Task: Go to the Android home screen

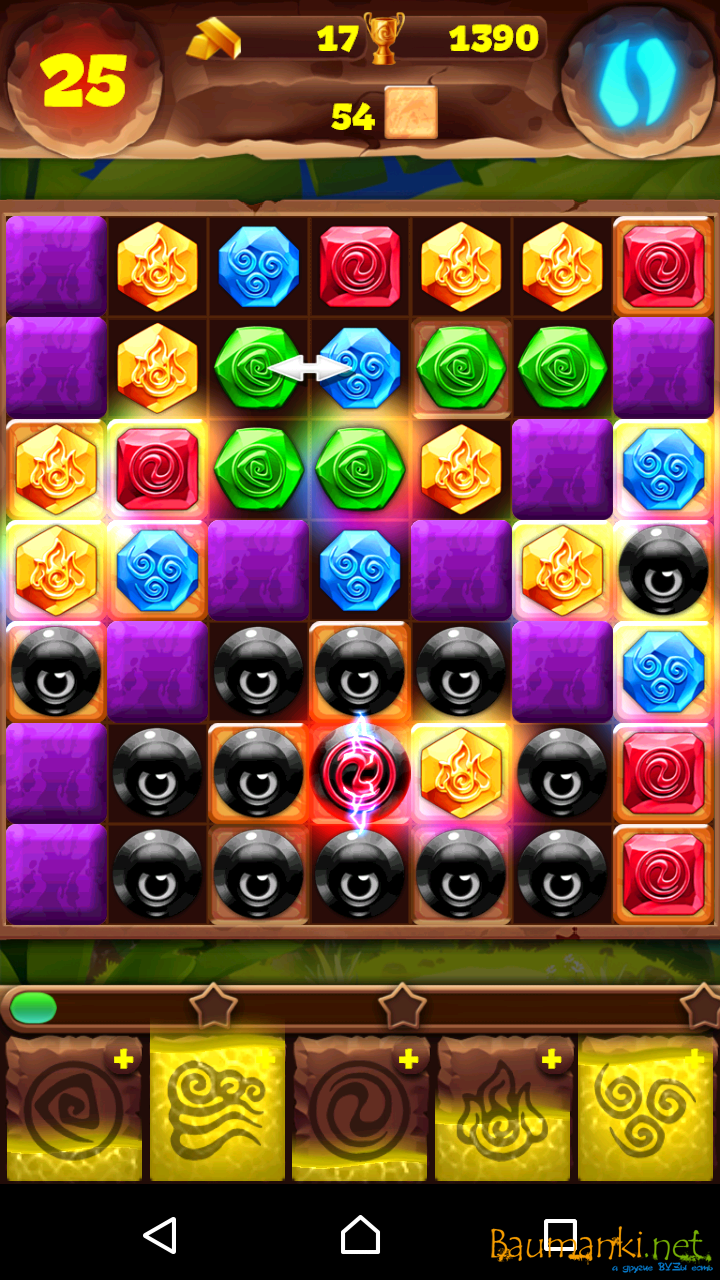Action: coord(360,1236)
